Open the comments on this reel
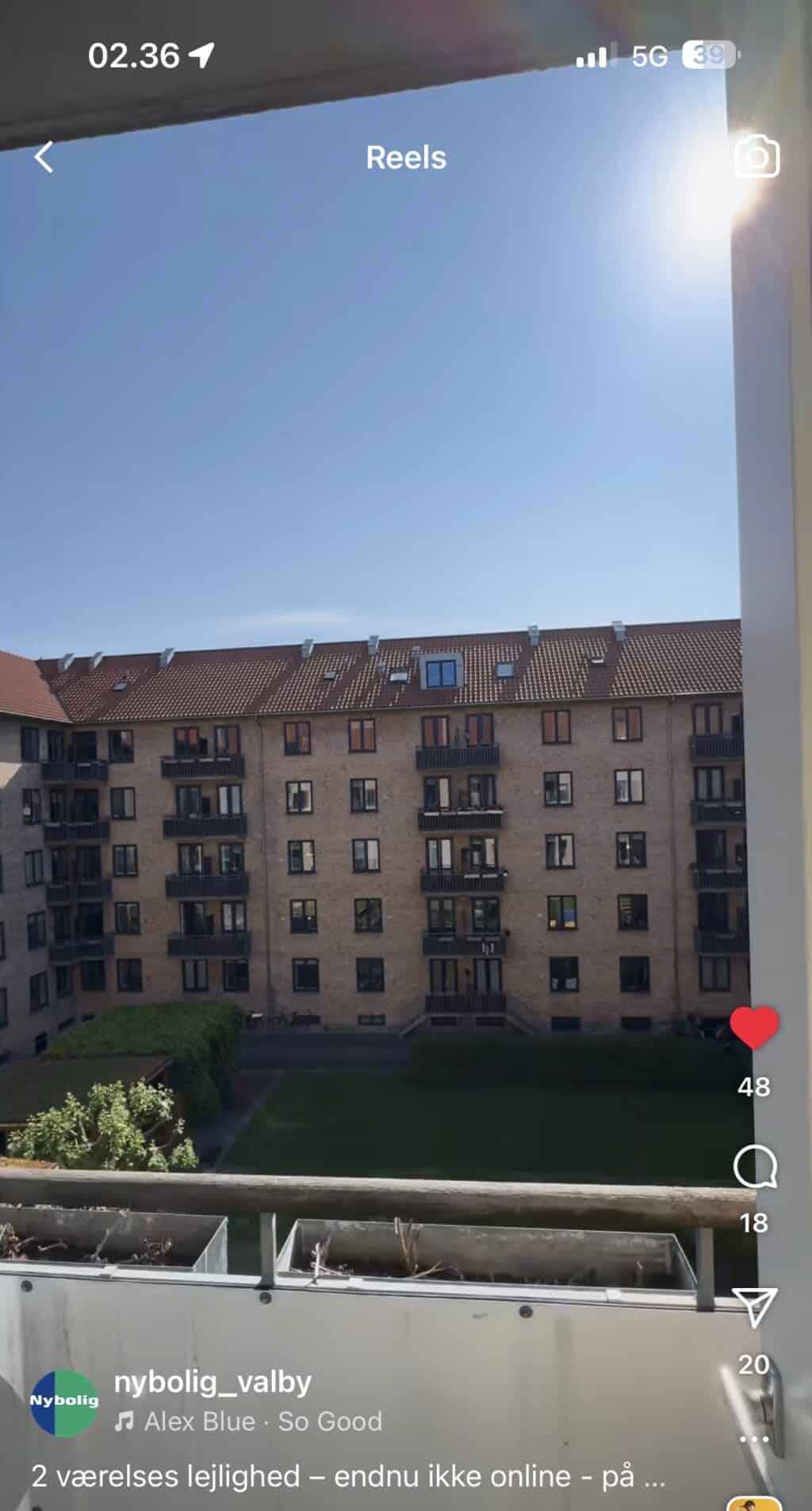The image size is (812, 1511). pos(754,1168)
